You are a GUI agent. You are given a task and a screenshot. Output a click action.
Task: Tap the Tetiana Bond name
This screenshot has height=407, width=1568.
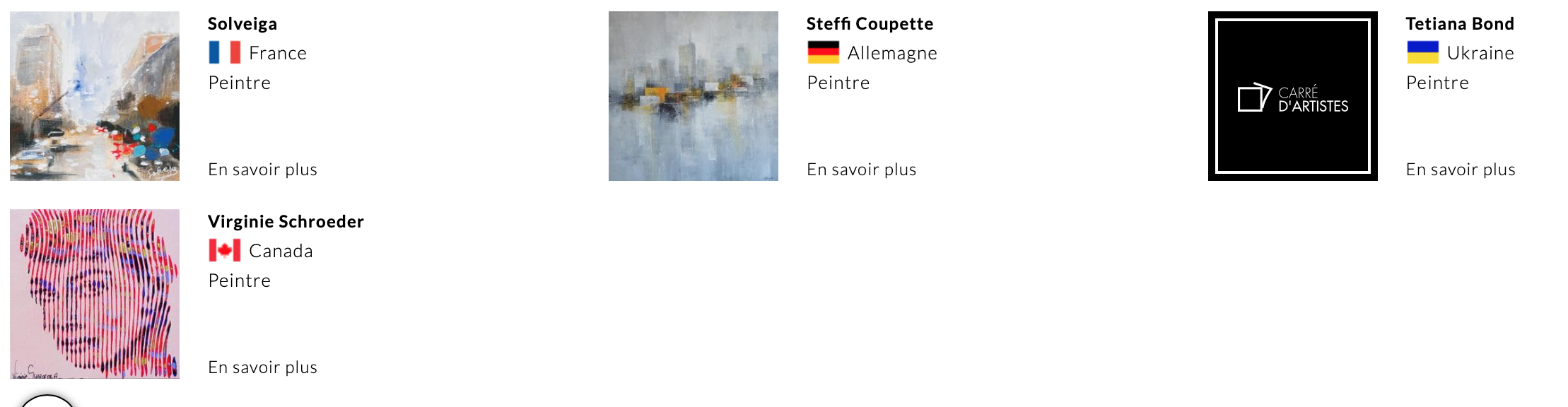[1460, 24]
